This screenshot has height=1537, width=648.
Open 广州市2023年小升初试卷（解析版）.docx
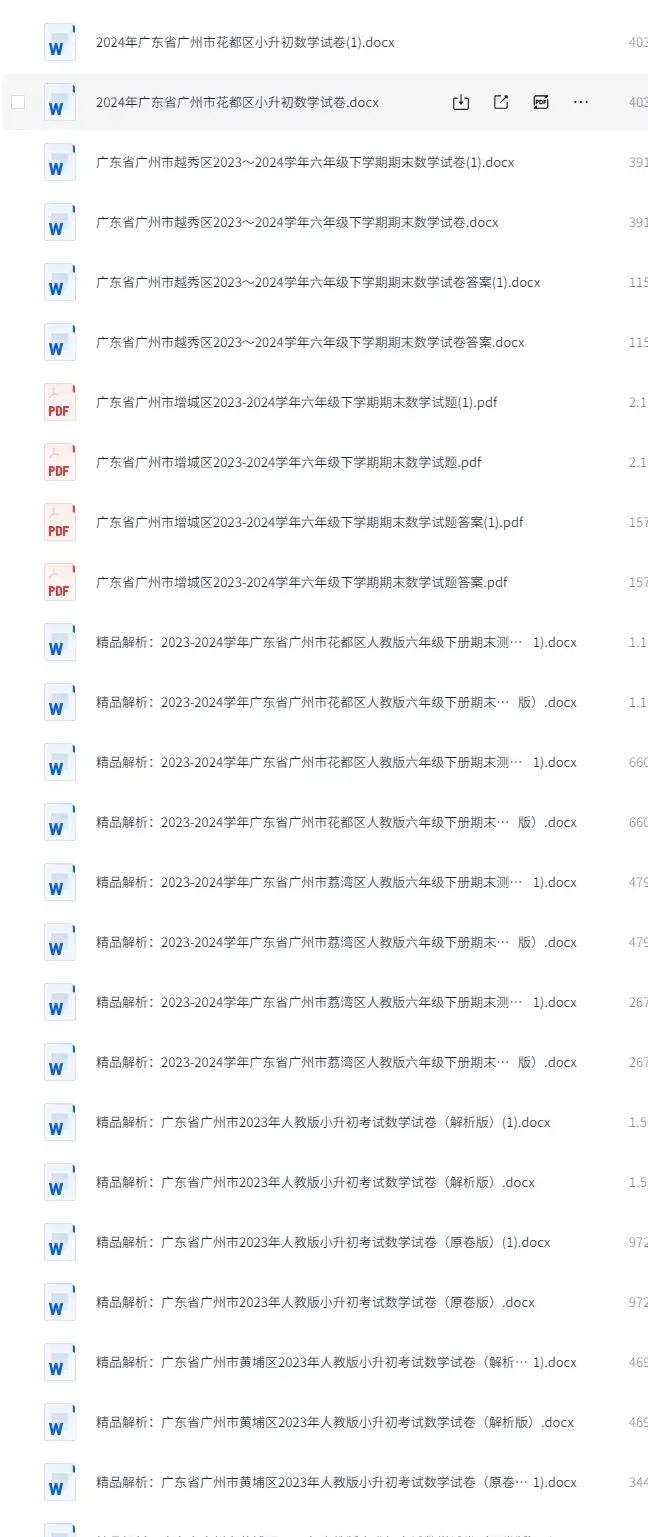tap(315, 1182)
